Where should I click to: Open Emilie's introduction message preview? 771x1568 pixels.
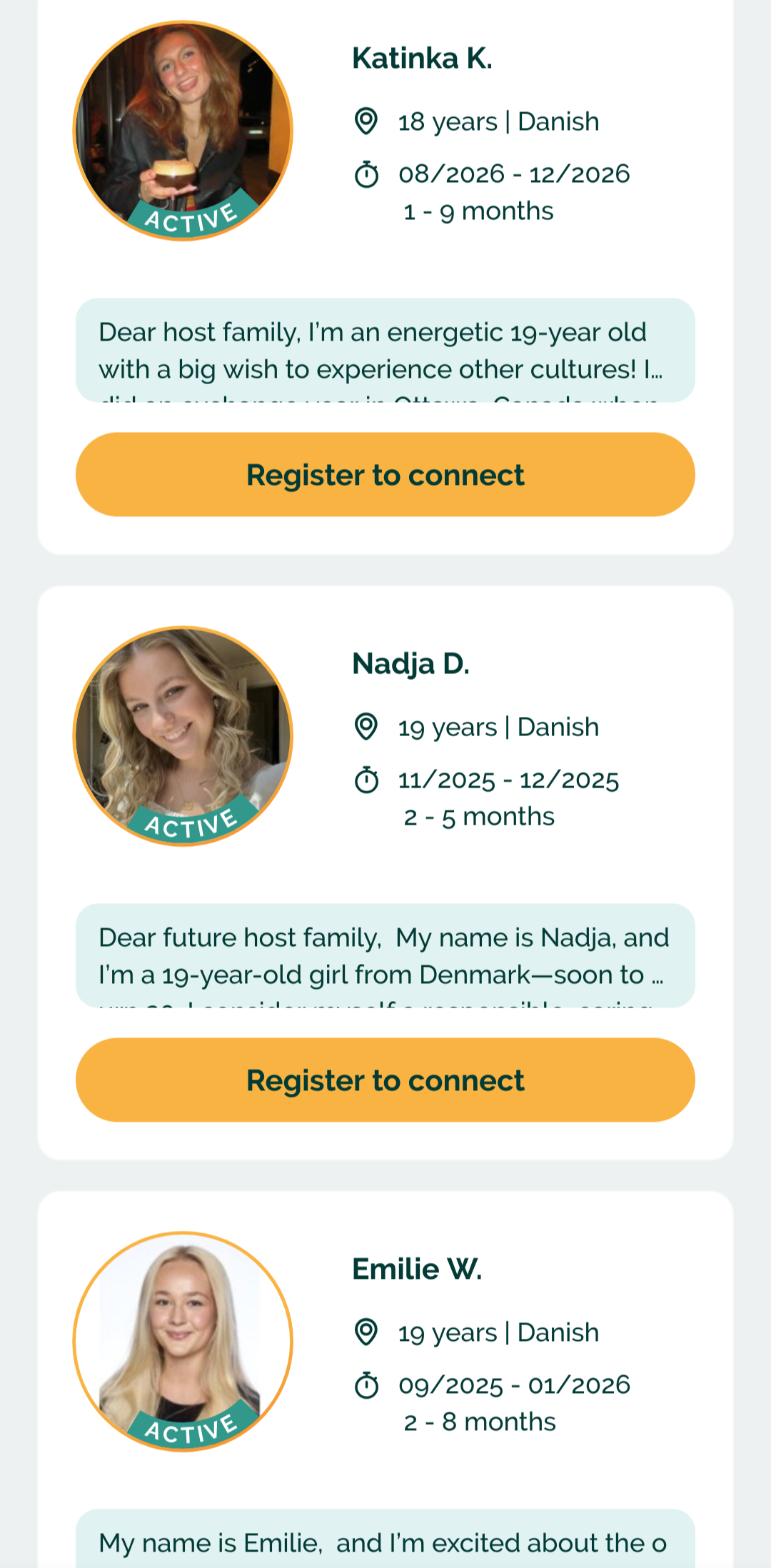(385, 1539)
